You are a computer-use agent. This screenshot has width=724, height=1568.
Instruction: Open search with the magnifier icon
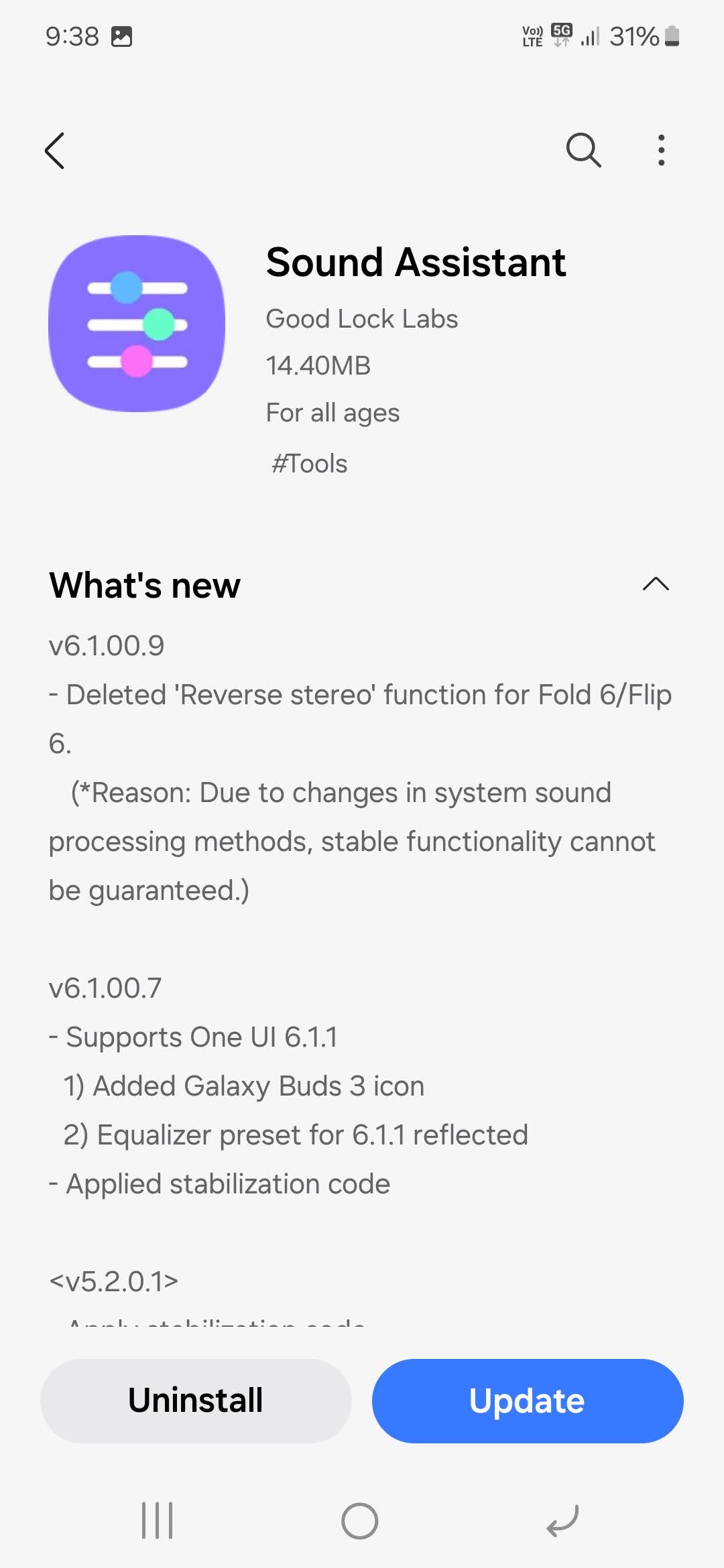point(583,149)
